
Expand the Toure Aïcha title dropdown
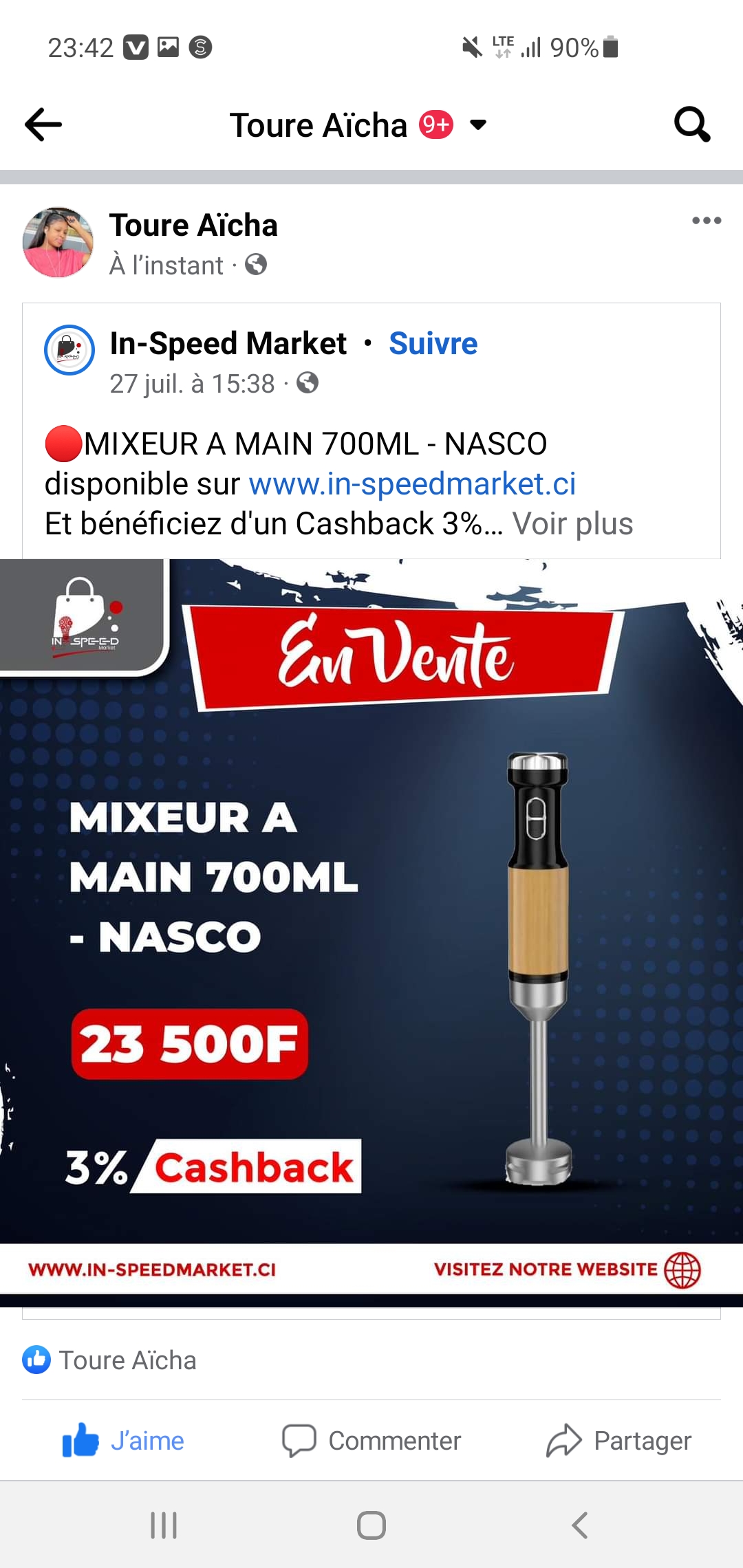pos(477,125)
